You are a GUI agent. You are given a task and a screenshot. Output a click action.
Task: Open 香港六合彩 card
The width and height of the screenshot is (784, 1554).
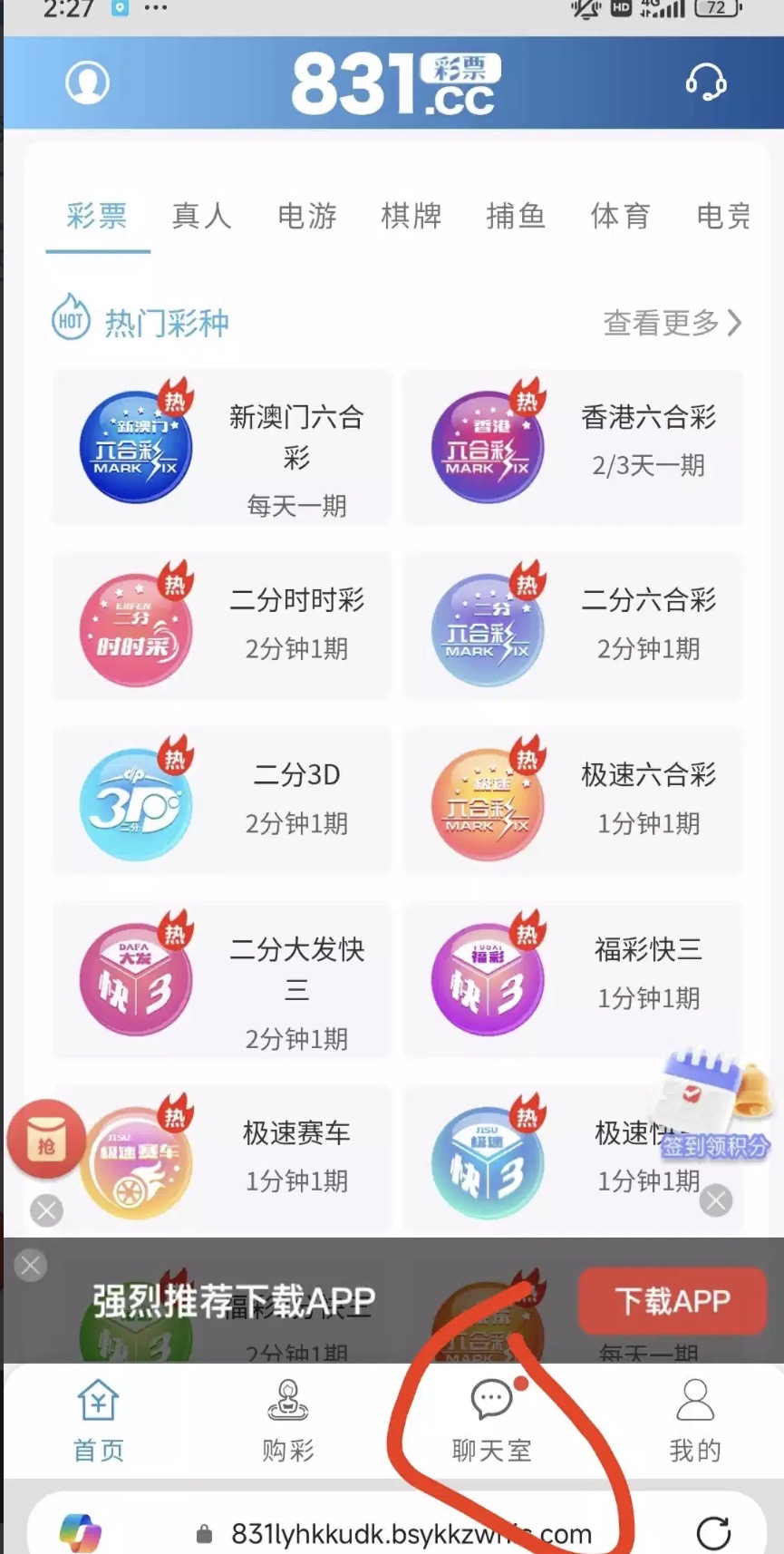pos(573,448)
